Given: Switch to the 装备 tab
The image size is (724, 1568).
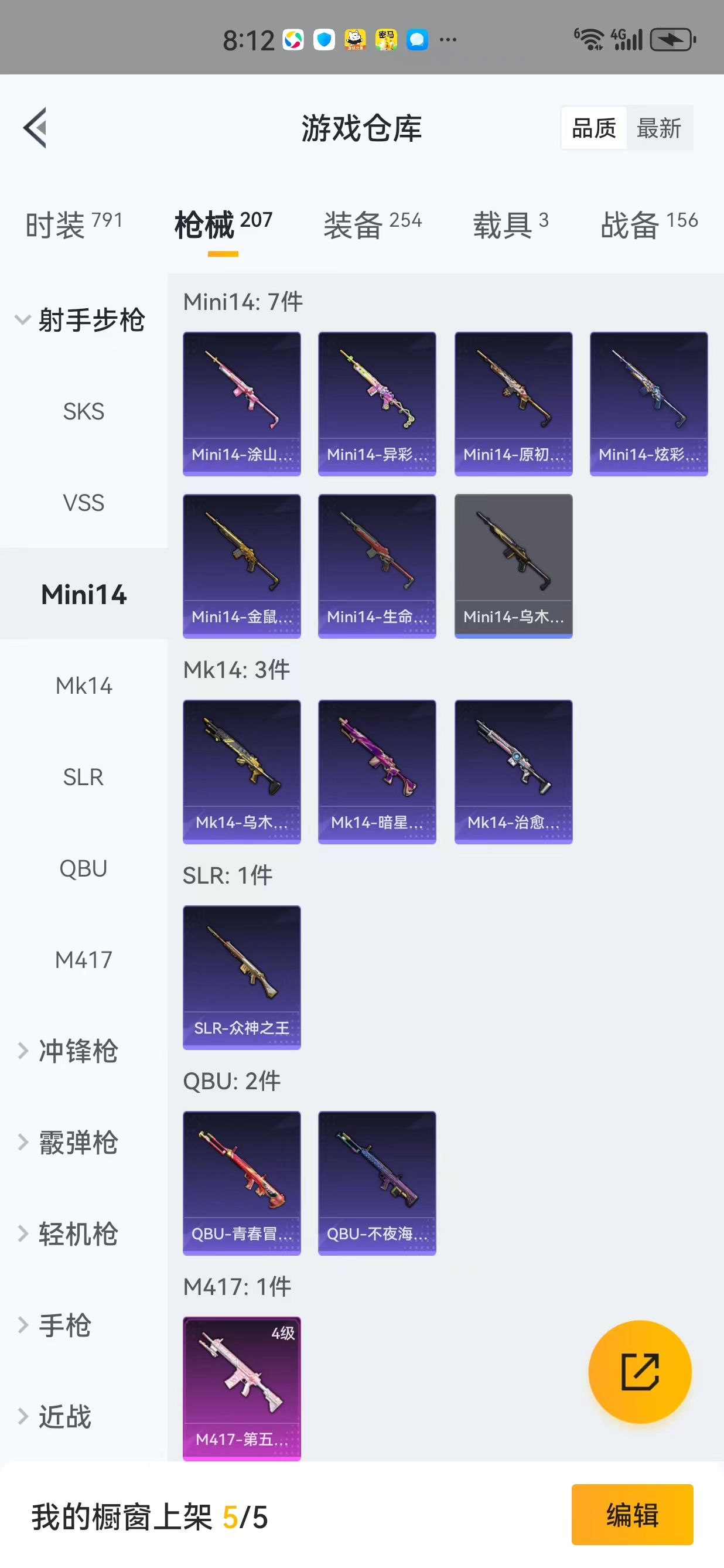Looking at the screenshot, I should click(373, 224).
